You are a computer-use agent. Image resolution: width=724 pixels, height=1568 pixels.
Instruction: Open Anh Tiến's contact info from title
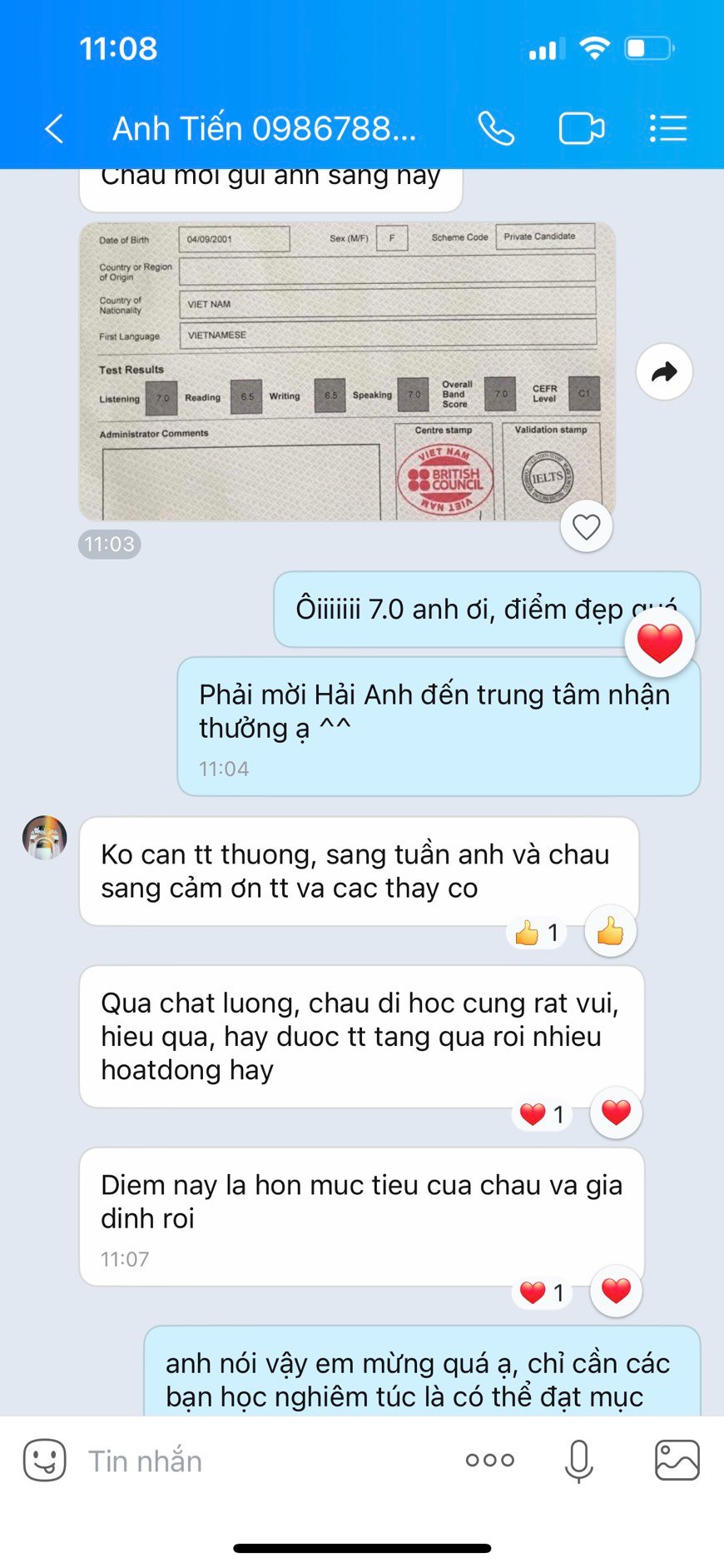(264, 129)
